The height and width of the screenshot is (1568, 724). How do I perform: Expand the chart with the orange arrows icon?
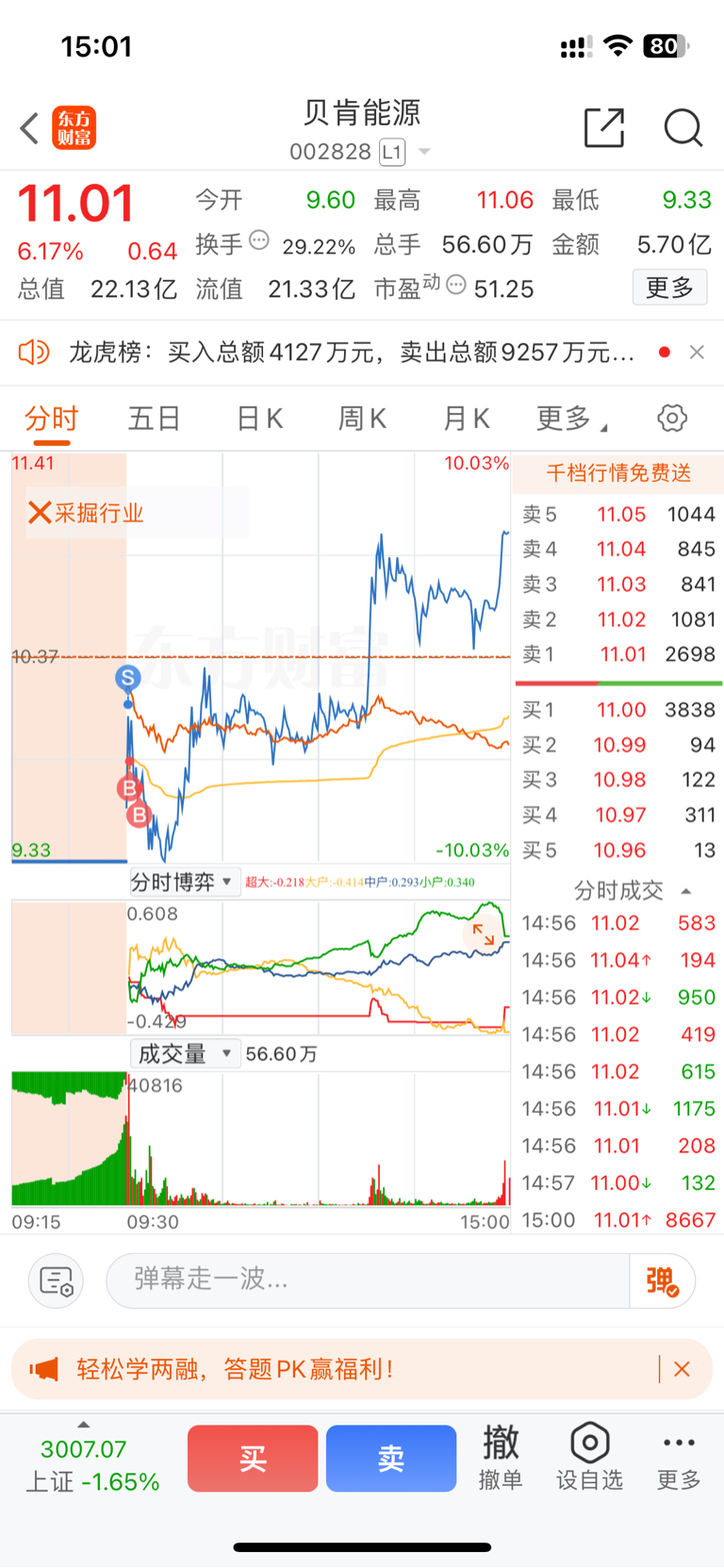coord(484,933)
